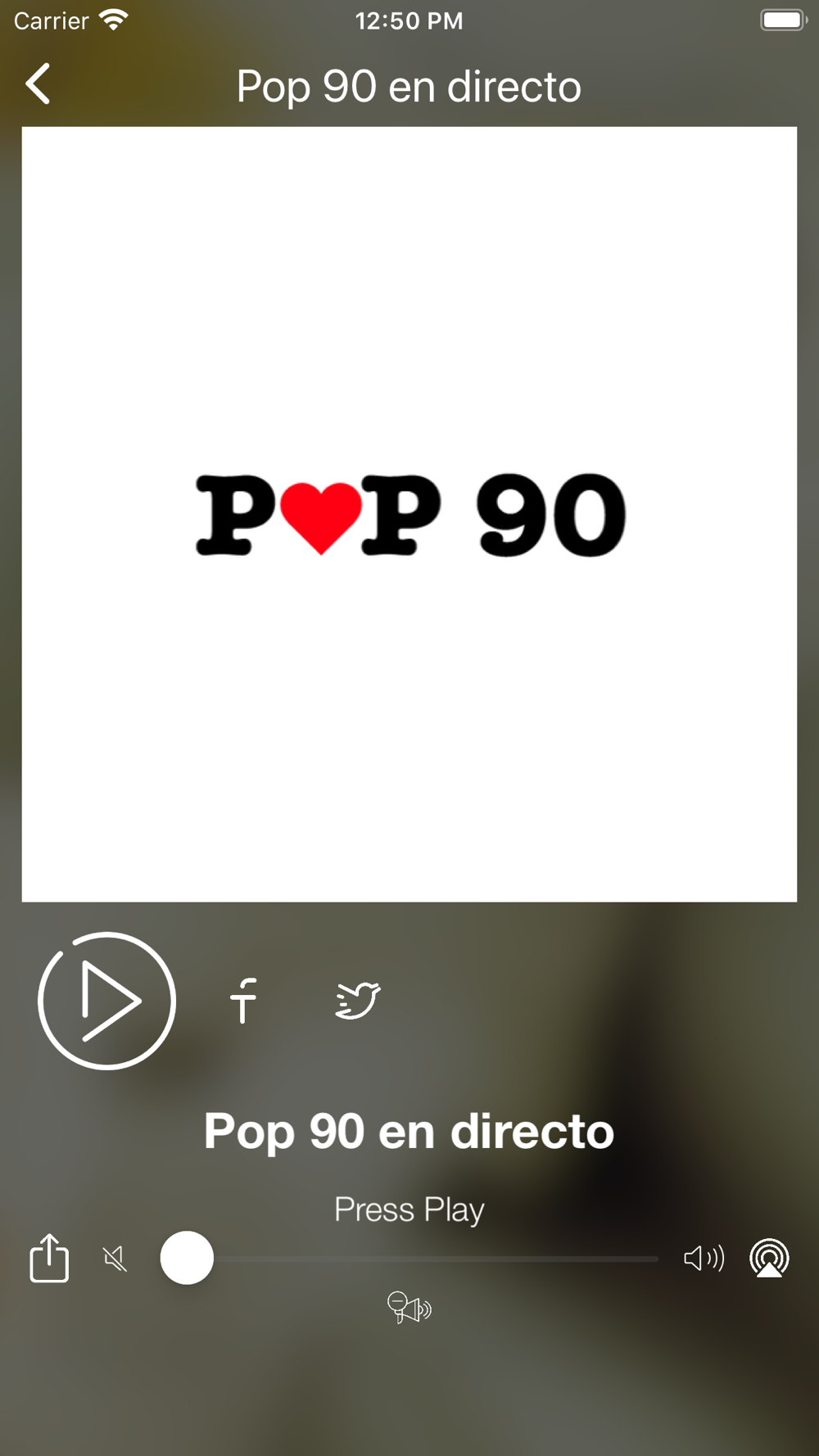This screenshot has height=1456, width=819.
Task: Open the station's Twitter page
Action: 358,1000
